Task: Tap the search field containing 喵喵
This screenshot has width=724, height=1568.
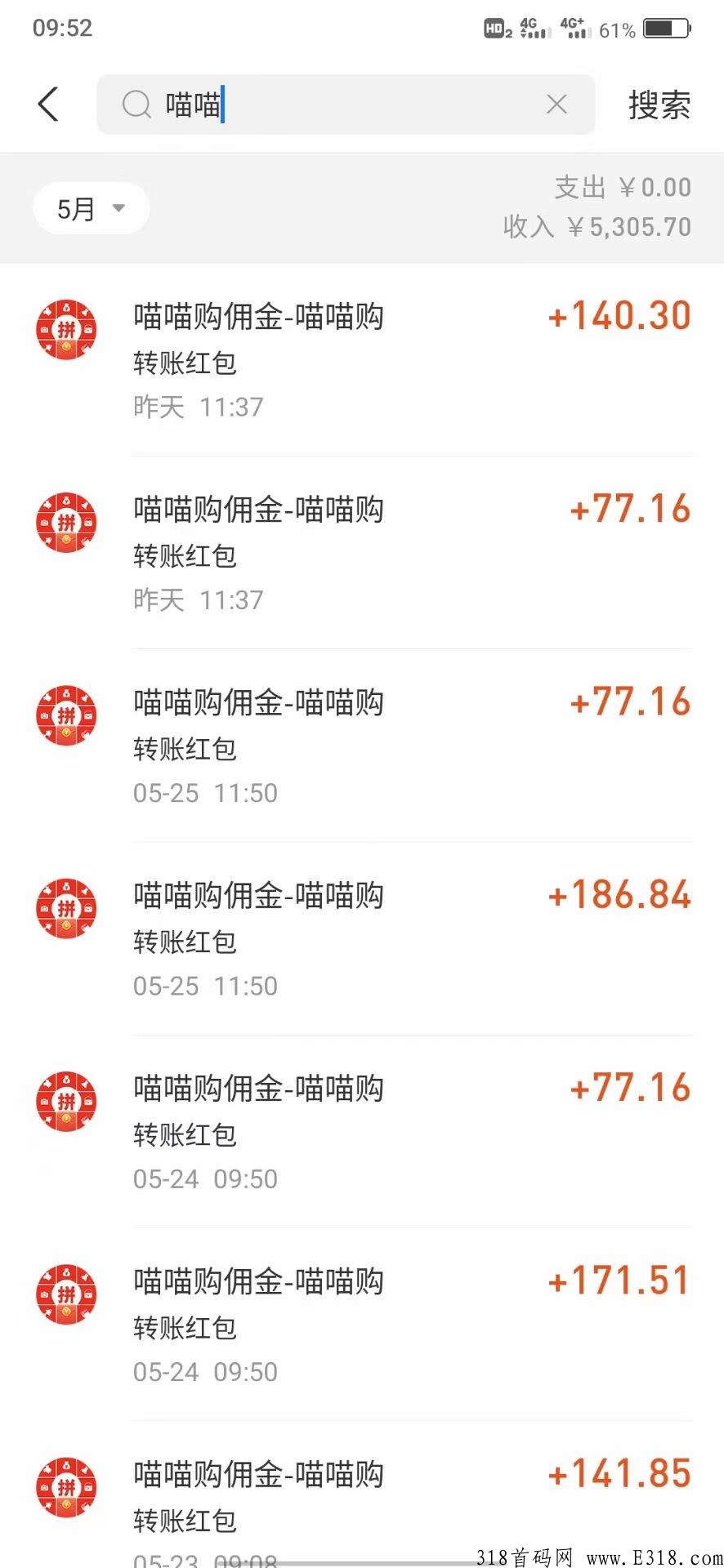Action: (346, 105)
